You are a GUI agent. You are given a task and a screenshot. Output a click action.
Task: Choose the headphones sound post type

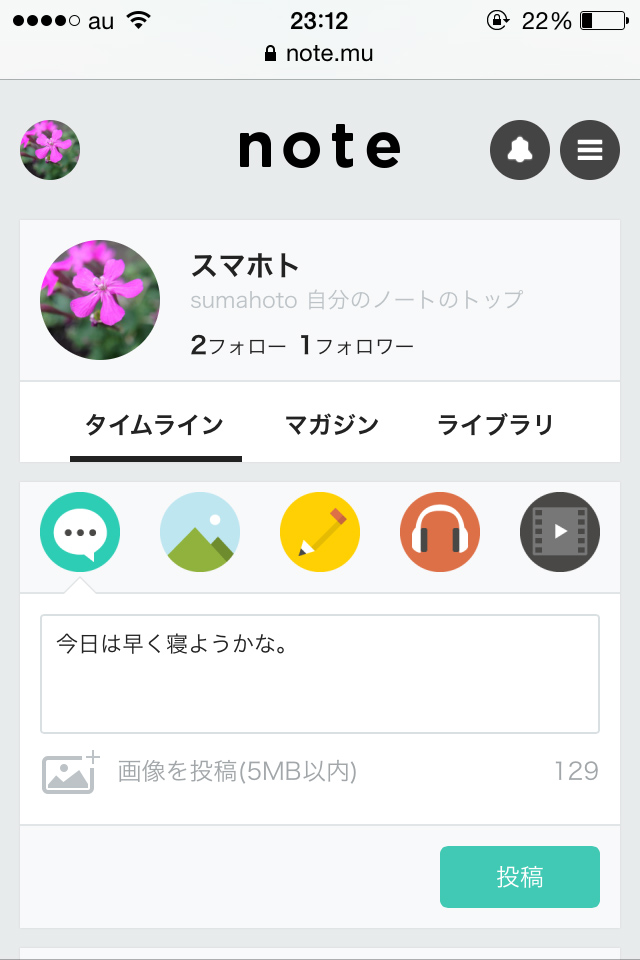pyautogui.click(x=440, y=532)
